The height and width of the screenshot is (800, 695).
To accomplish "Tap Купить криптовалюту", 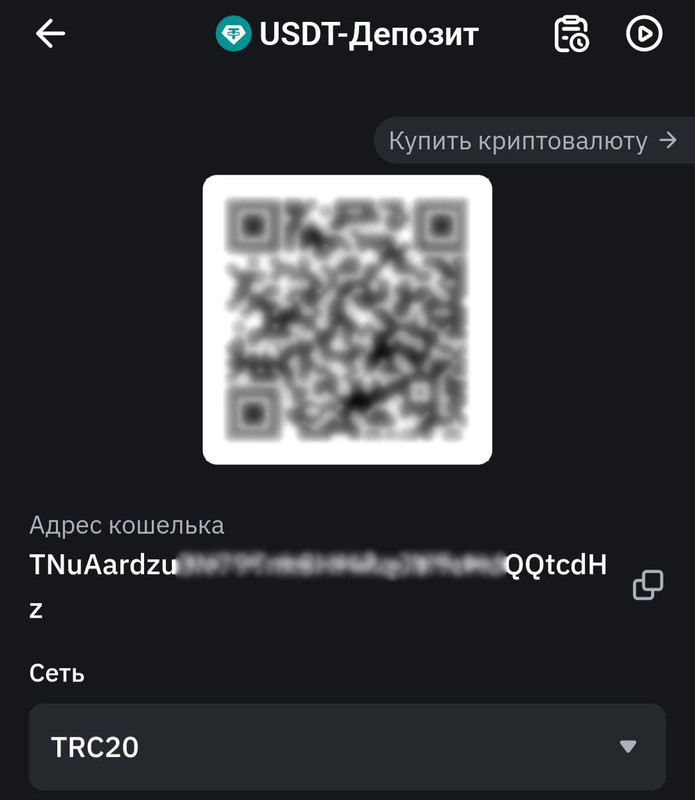I will [534, 140].
